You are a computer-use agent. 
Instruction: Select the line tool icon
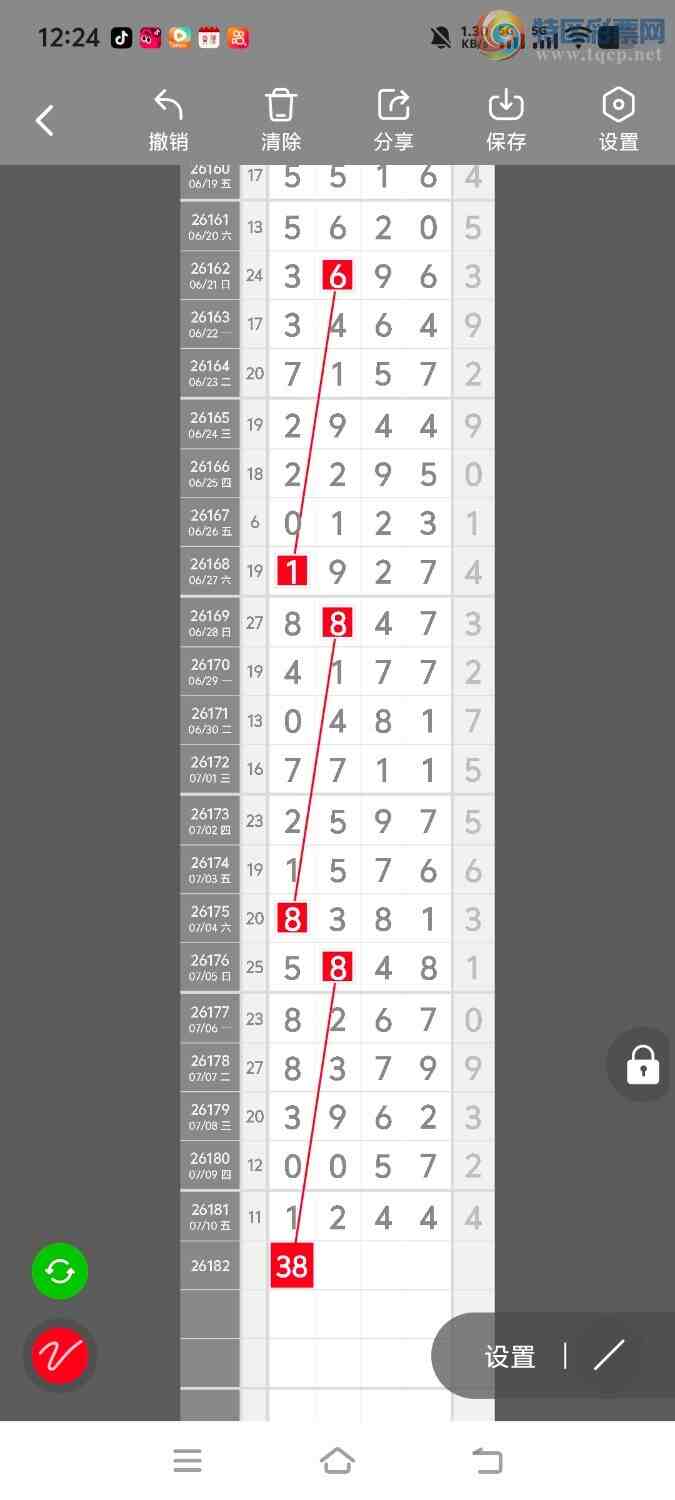[608, 1356]
